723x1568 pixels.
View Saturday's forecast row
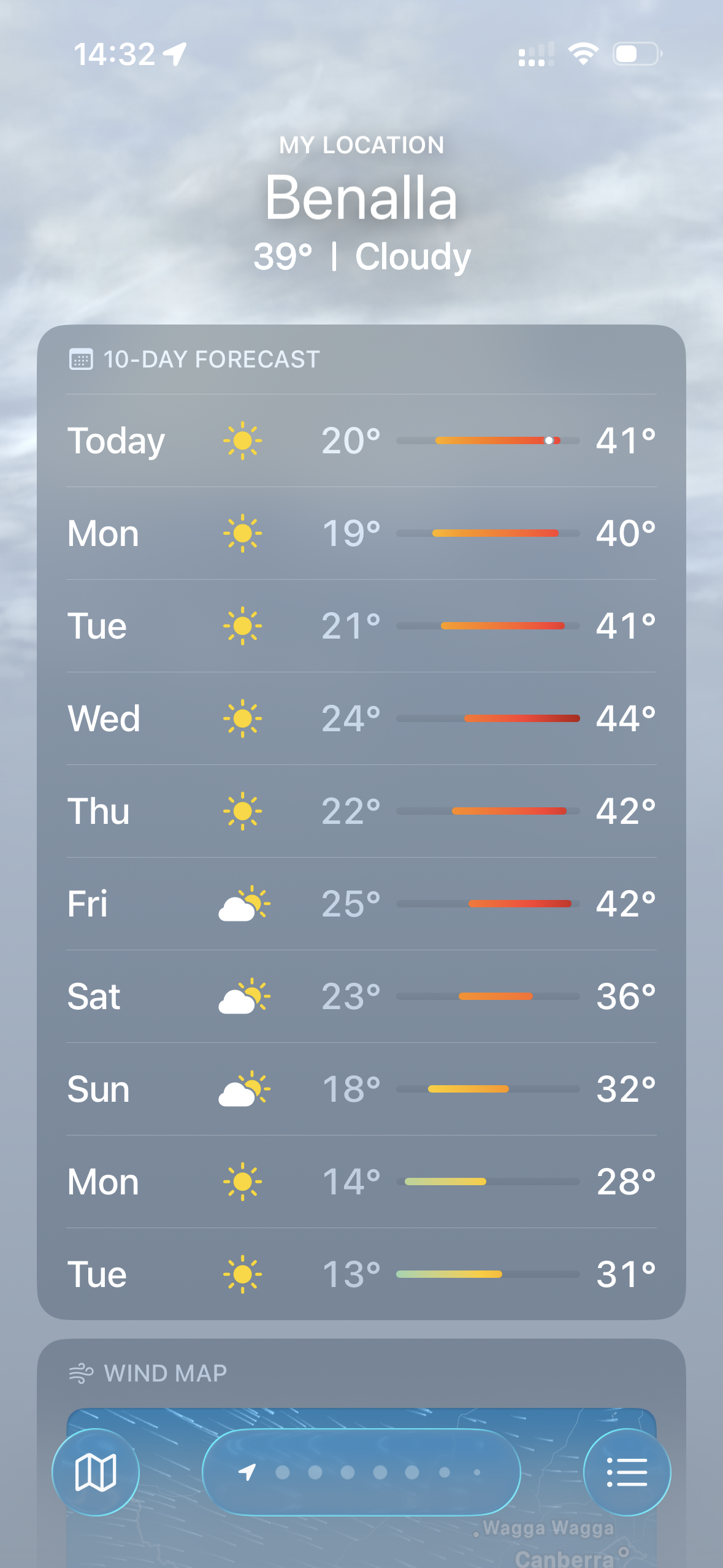361,996
